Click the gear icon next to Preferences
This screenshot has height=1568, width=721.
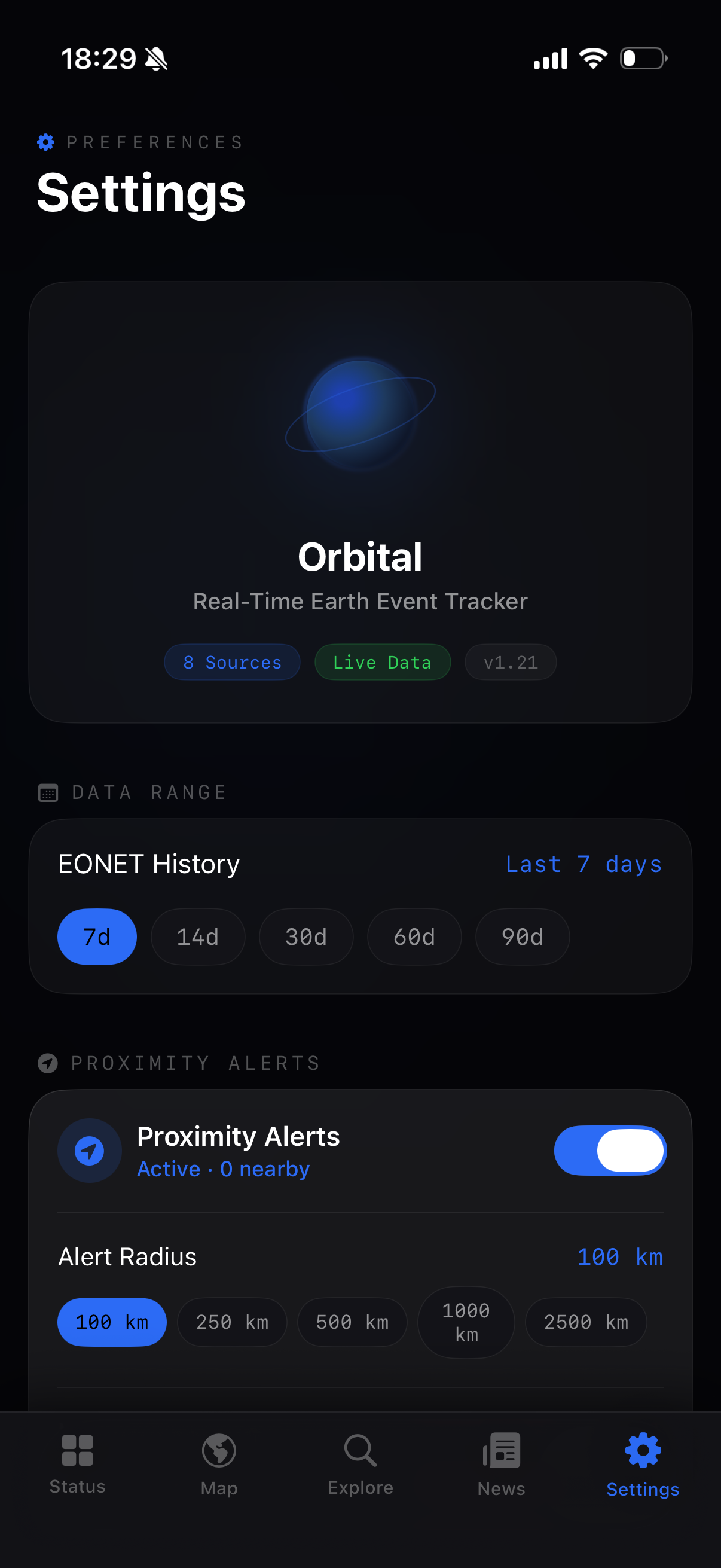45,142
